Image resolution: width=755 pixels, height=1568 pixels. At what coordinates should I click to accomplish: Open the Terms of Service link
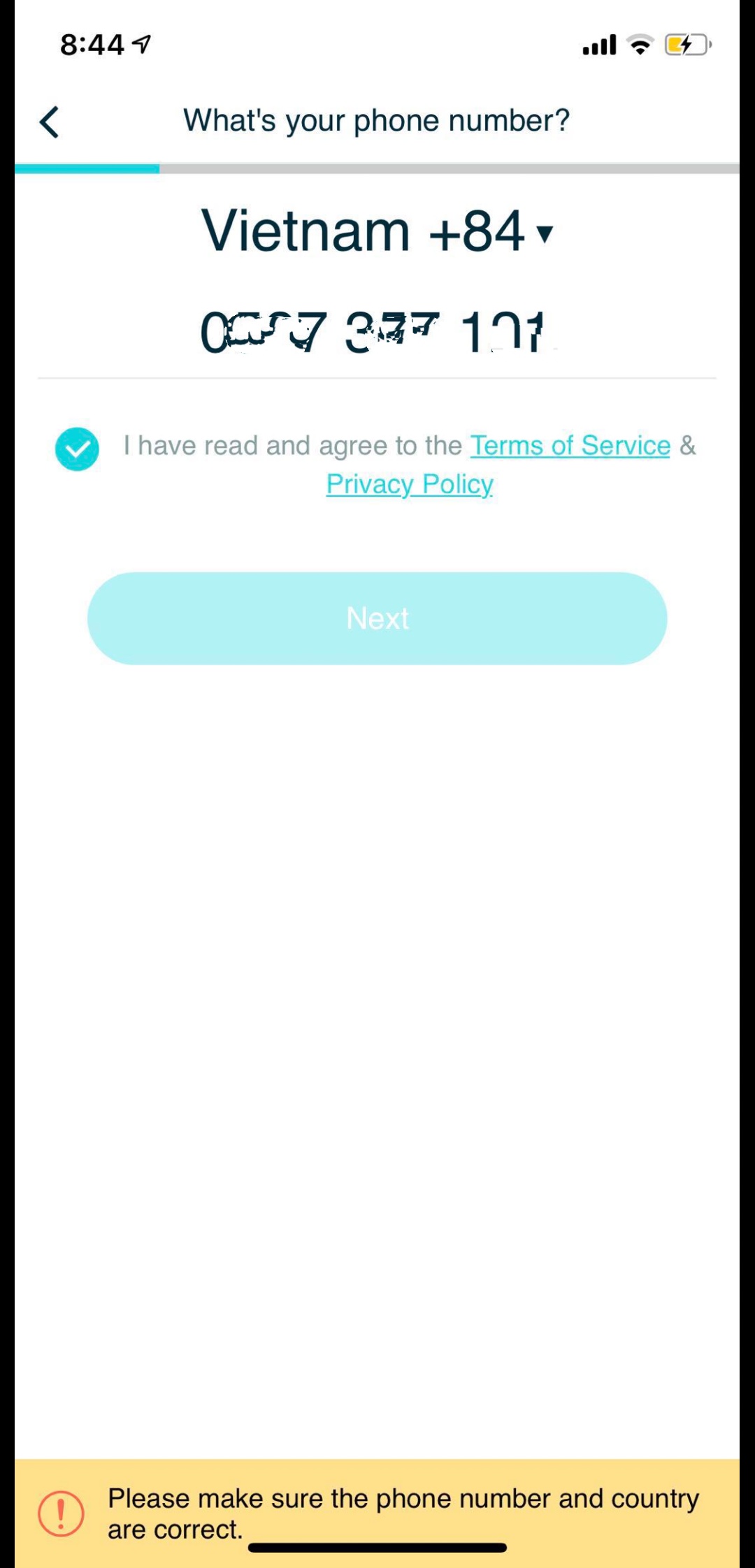point(570,446)
